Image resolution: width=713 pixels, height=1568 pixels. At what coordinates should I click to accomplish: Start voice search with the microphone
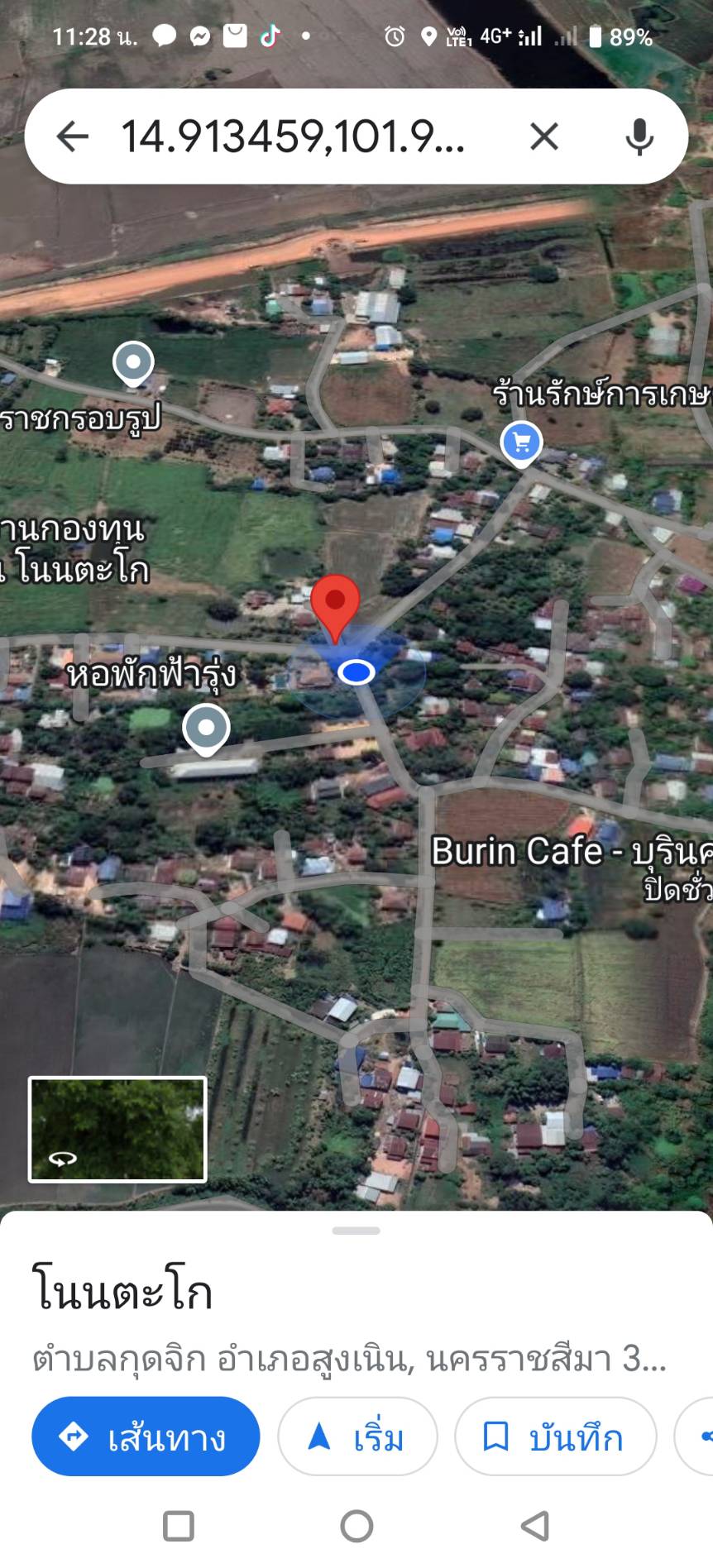[639, 136]
